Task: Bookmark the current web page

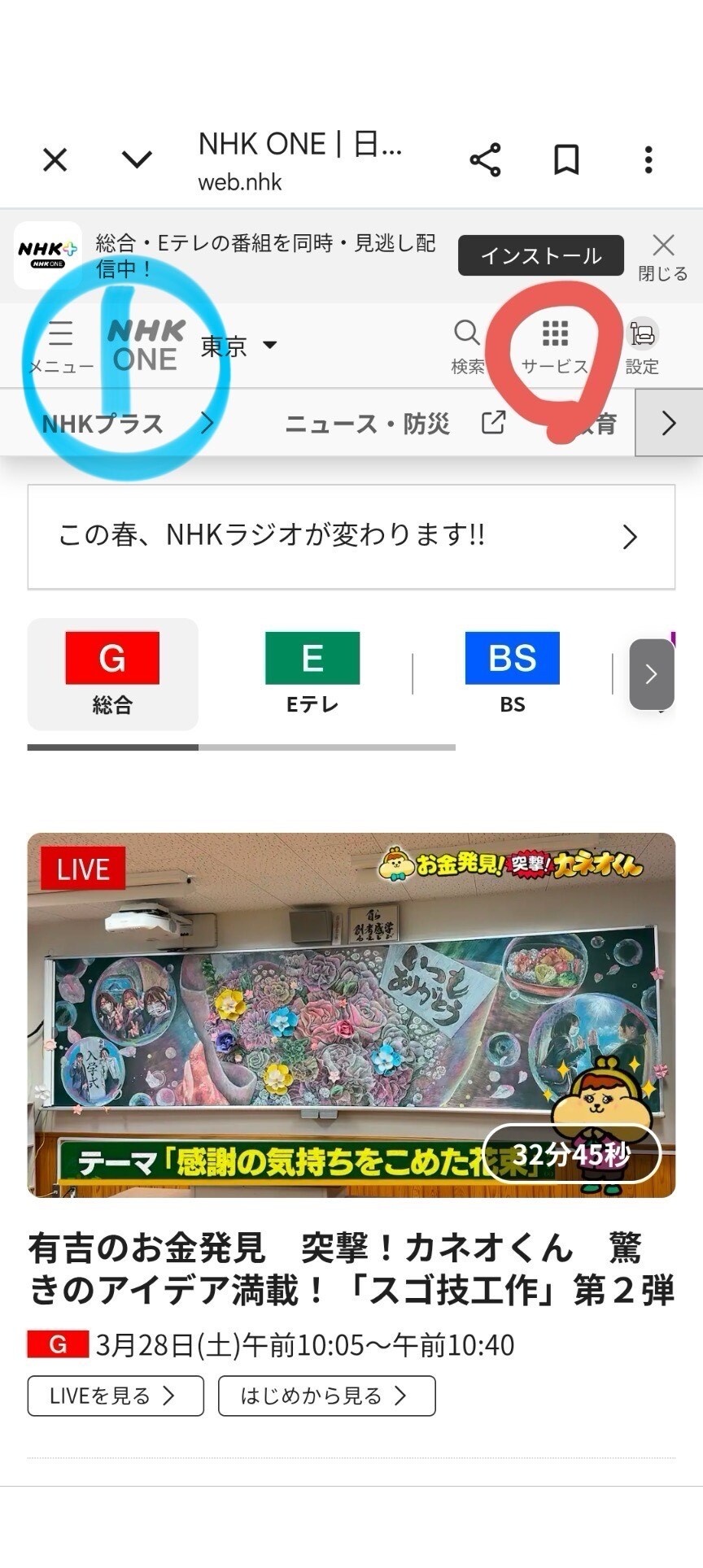Action: click(x=566, y=159)
